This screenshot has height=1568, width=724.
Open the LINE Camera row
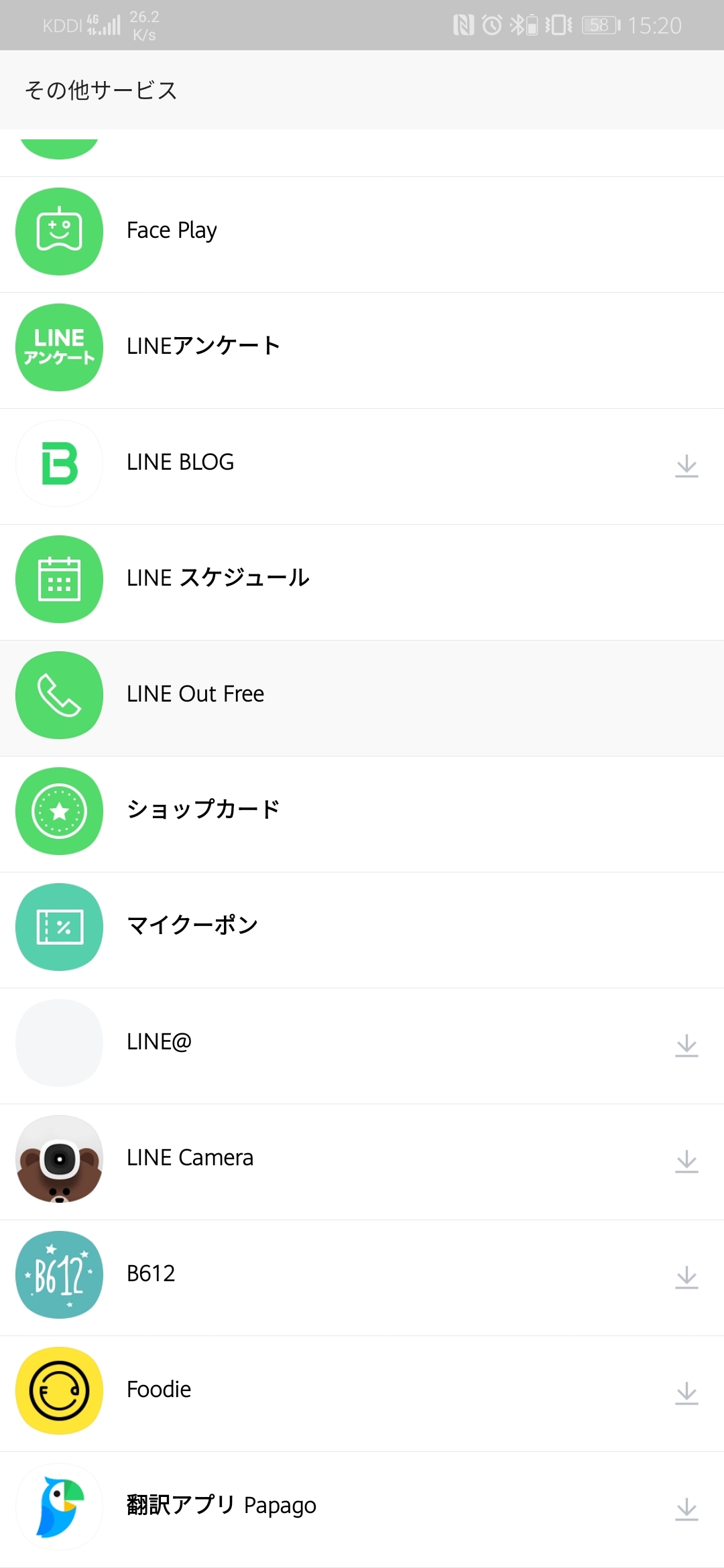190,1159
